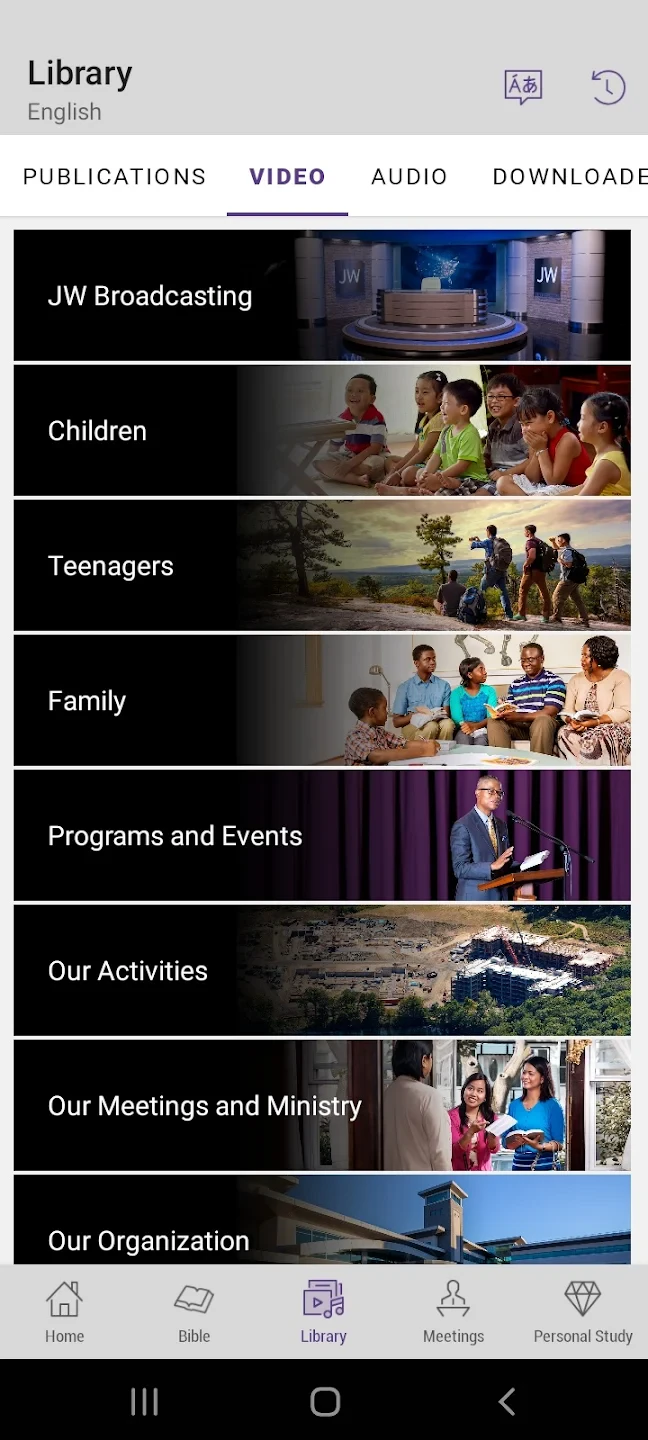Select the Downloaded tab

[x=568, y=177]
